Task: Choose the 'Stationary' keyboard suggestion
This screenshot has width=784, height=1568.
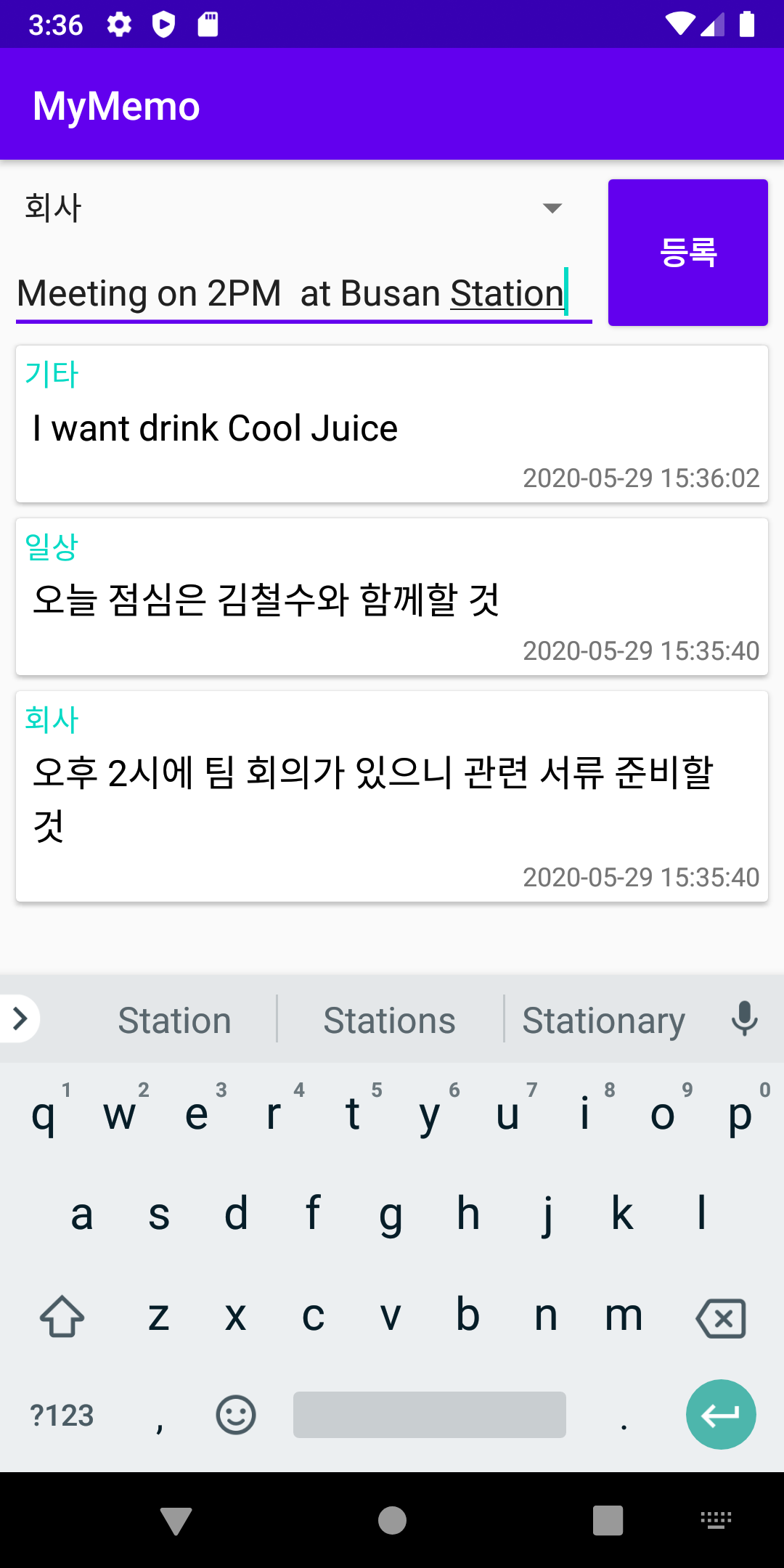Action: point(603,1020)
